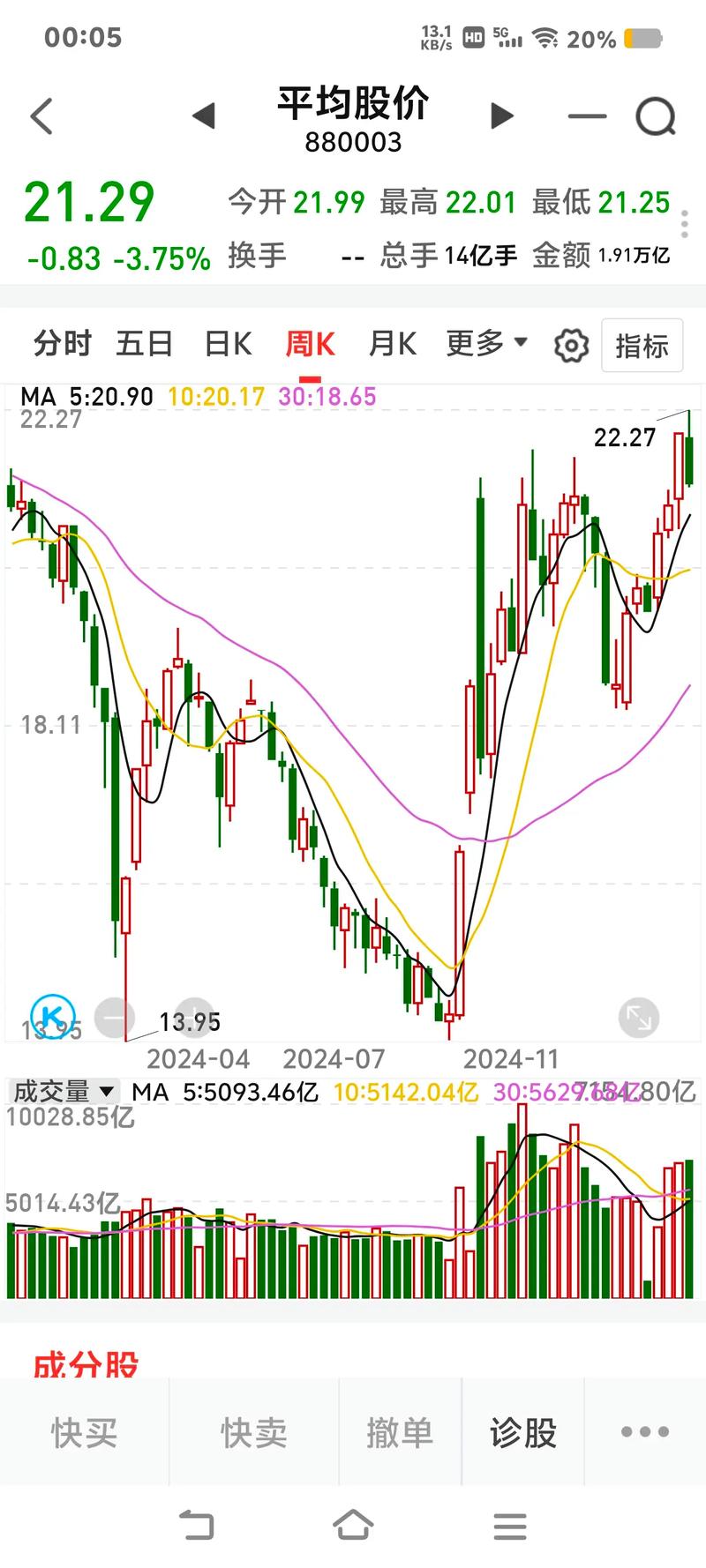Screen dimensions: 706x1568
Task: Tap 诊股 to diagnose the stock
Action: [522, 1431]
